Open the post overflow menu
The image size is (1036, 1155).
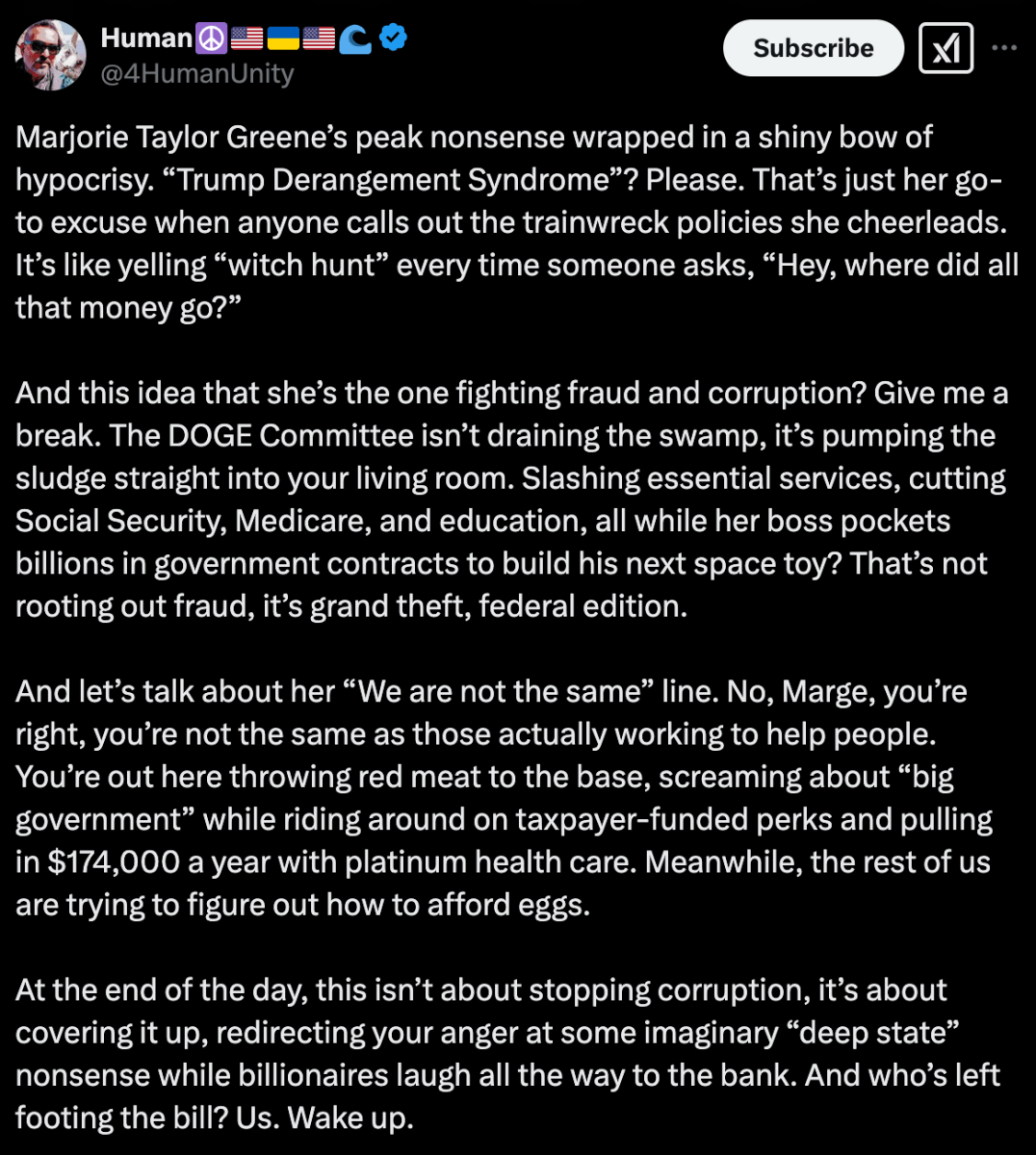(x=1004, y=47)
